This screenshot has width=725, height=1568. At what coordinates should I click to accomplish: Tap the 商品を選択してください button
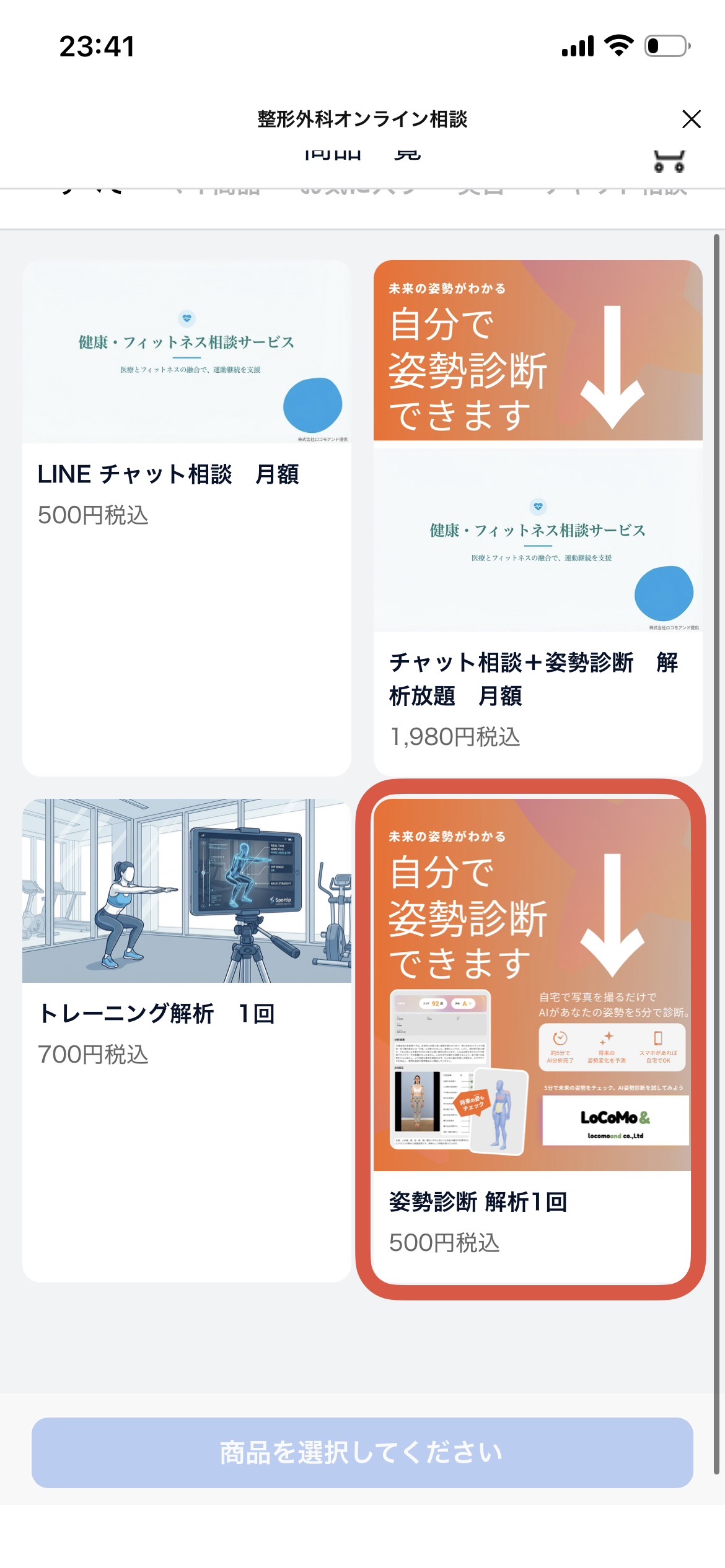[362, 1452]
